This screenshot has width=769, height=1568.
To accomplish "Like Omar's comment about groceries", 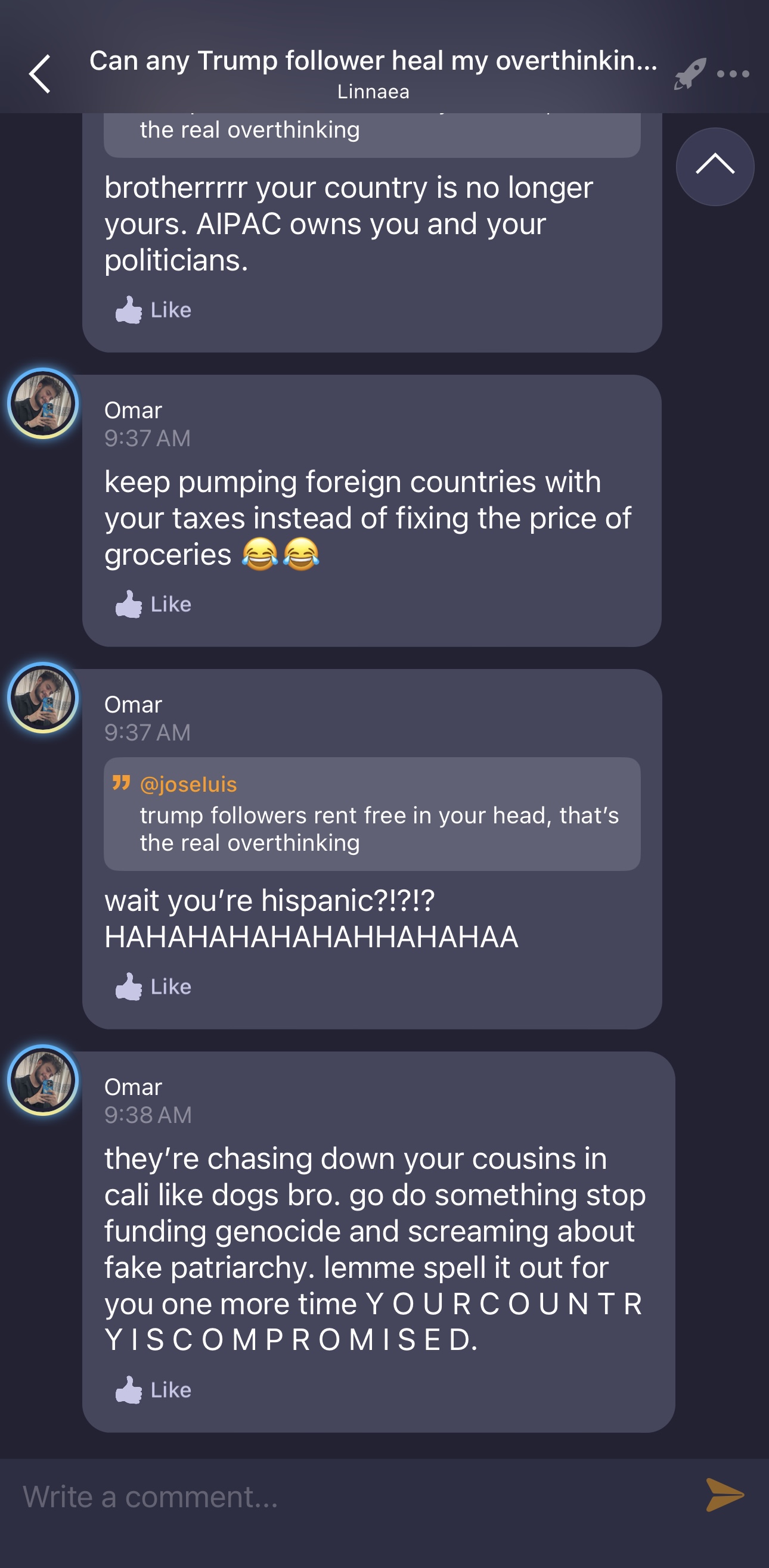I will [x=153, y=605].
